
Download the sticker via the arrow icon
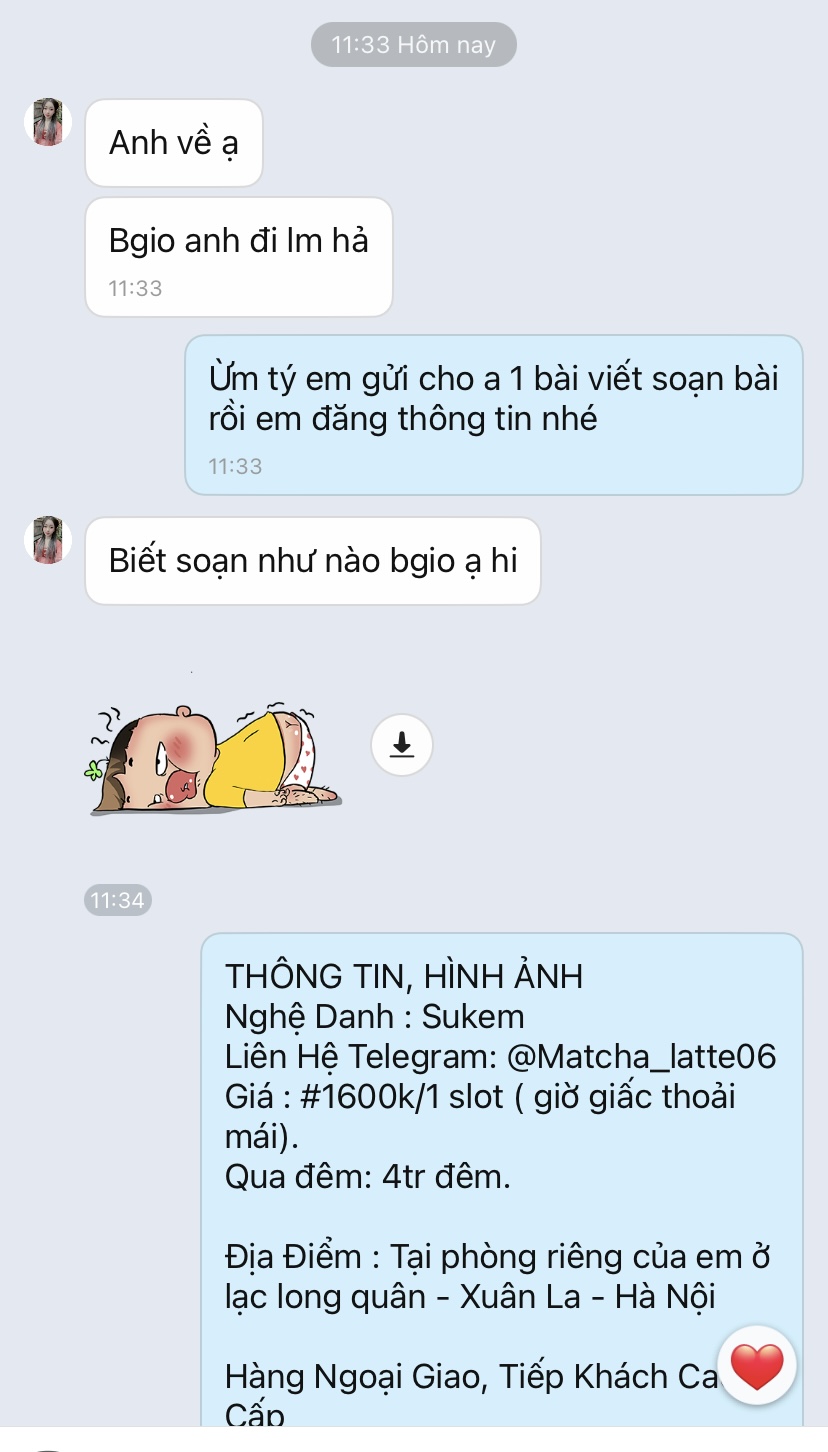(402, 745)
